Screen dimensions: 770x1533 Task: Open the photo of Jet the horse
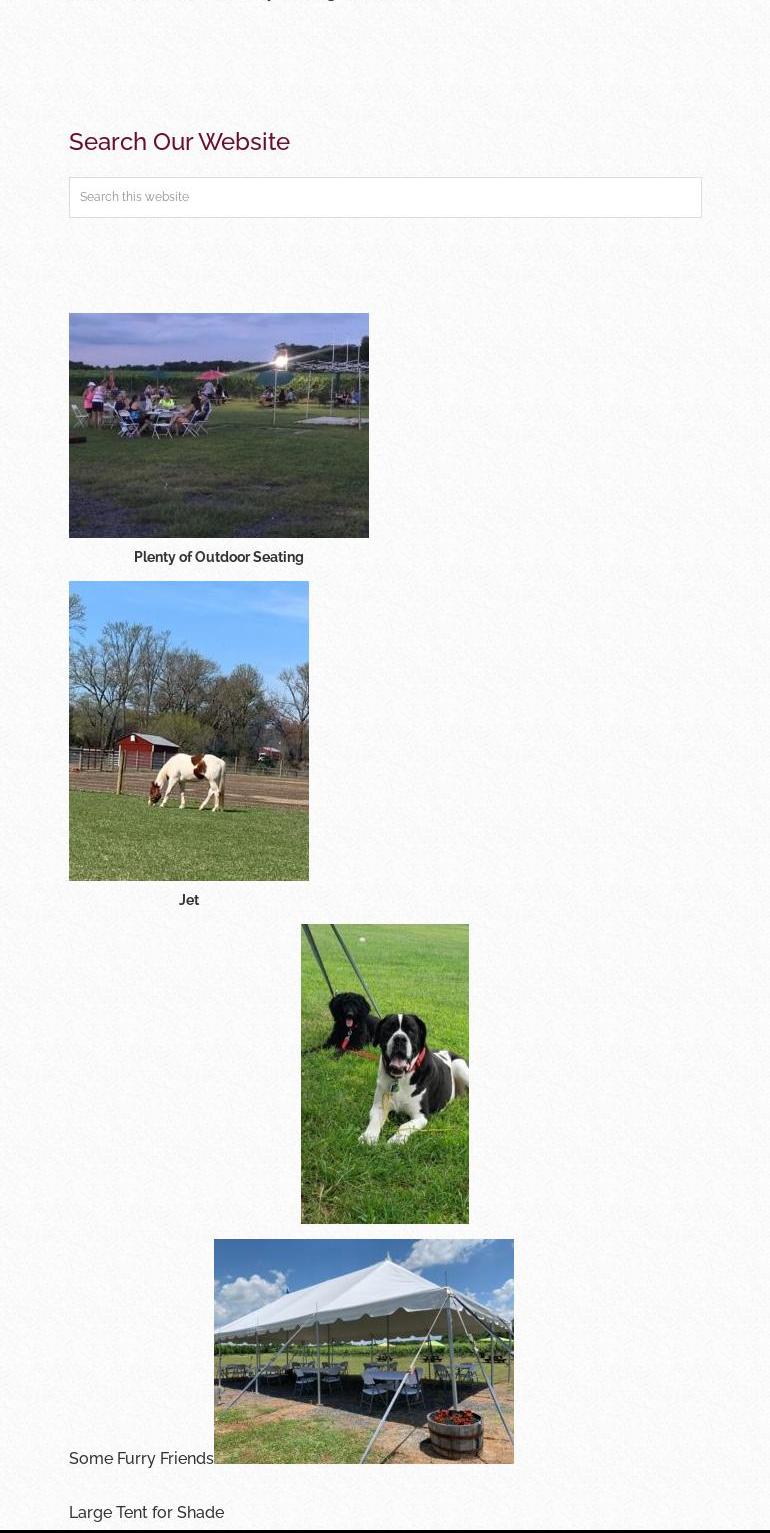[x=188, y=730]
